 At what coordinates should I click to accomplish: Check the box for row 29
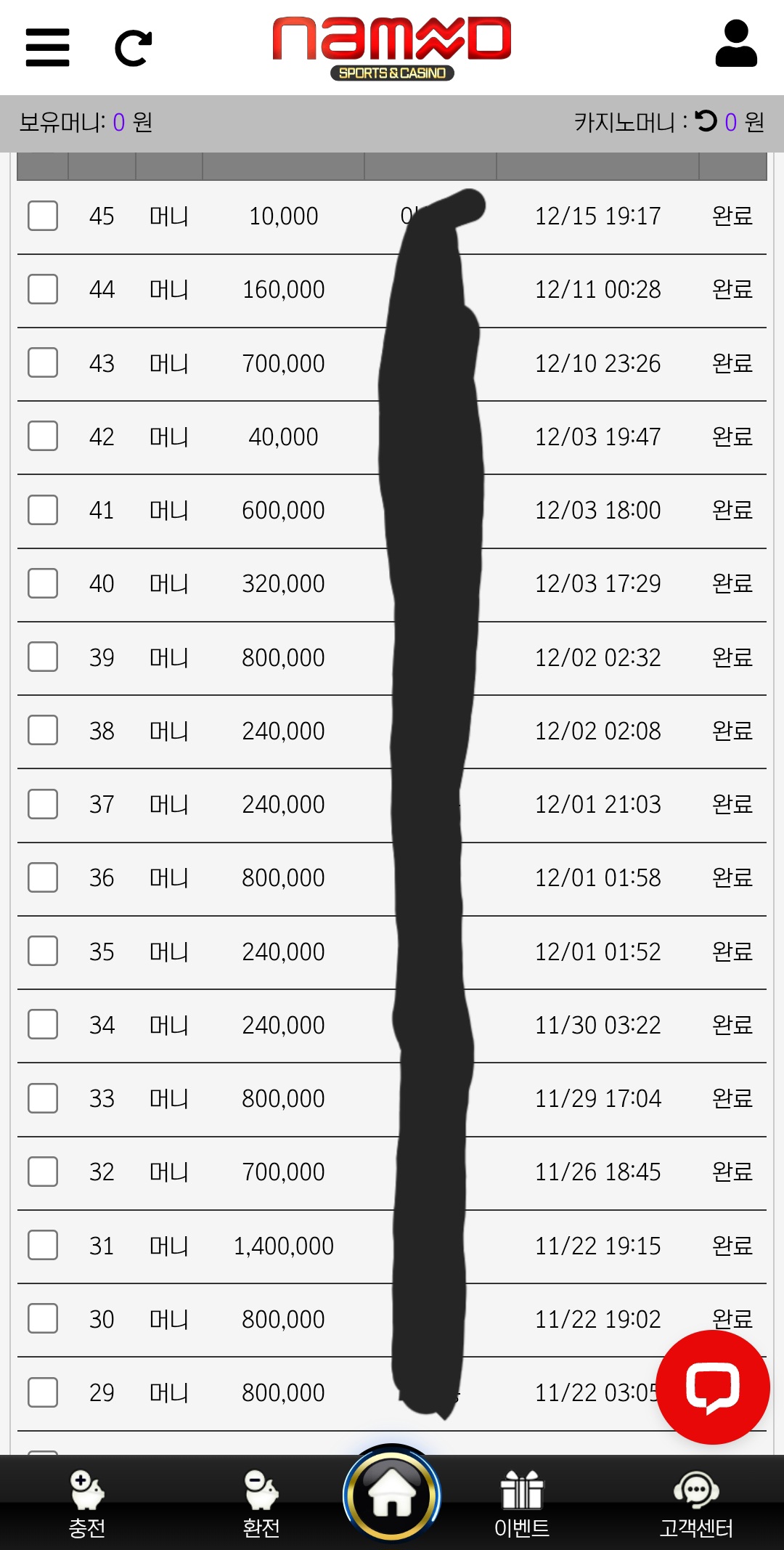(43, 1392)
